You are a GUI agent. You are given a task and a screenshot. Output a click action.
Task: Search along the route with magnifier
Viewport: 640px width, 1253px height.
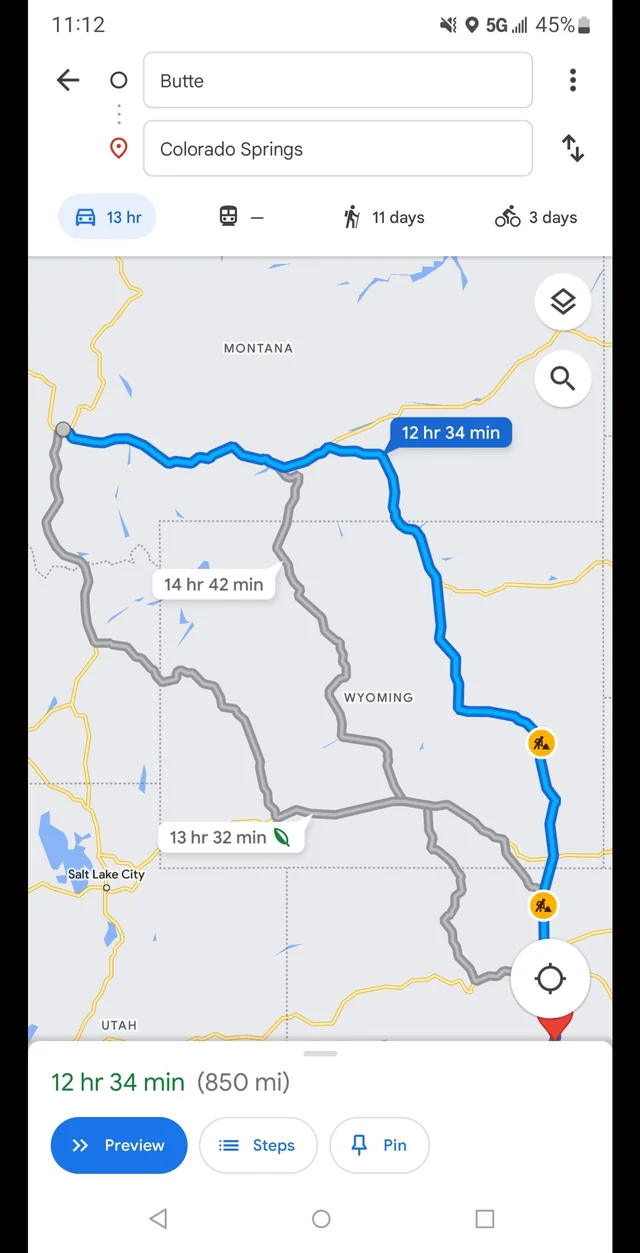click(563, 379)
